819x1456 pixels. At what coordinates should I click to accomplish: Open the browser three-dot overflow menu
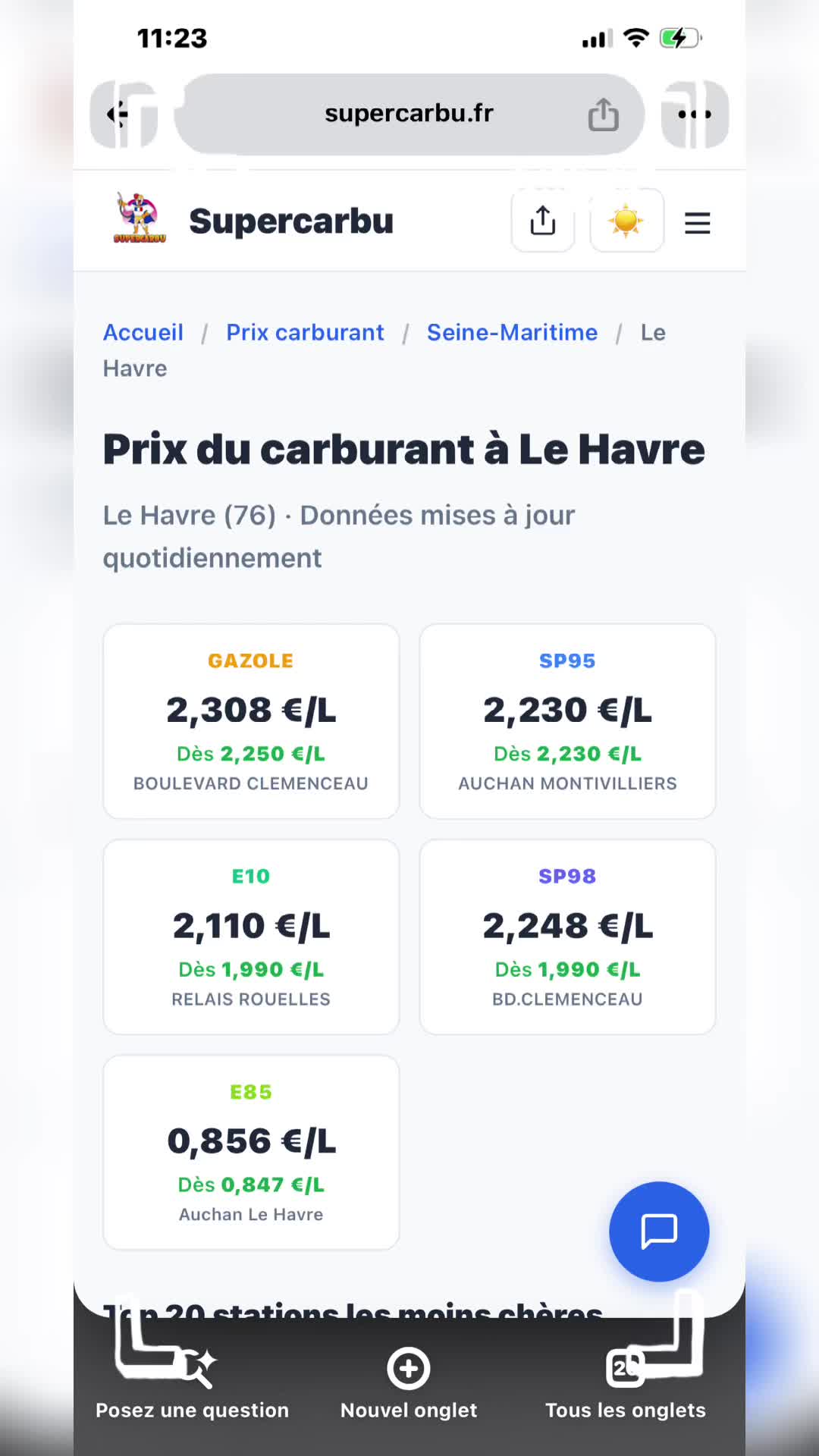pos(695,115)
